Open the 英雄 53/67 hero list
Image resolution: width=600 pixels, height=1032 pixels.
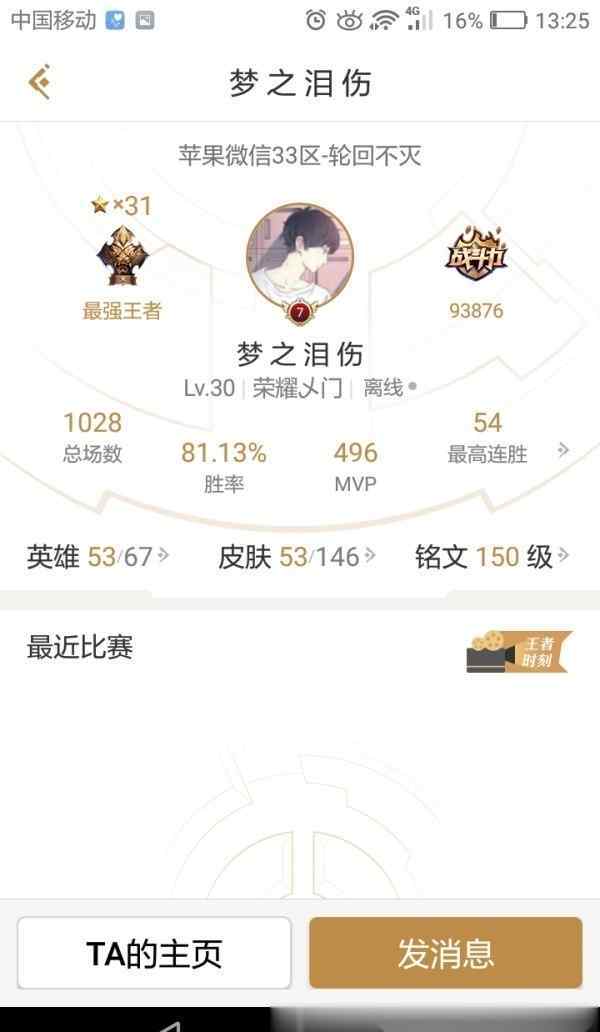click(x=97, y=557)
